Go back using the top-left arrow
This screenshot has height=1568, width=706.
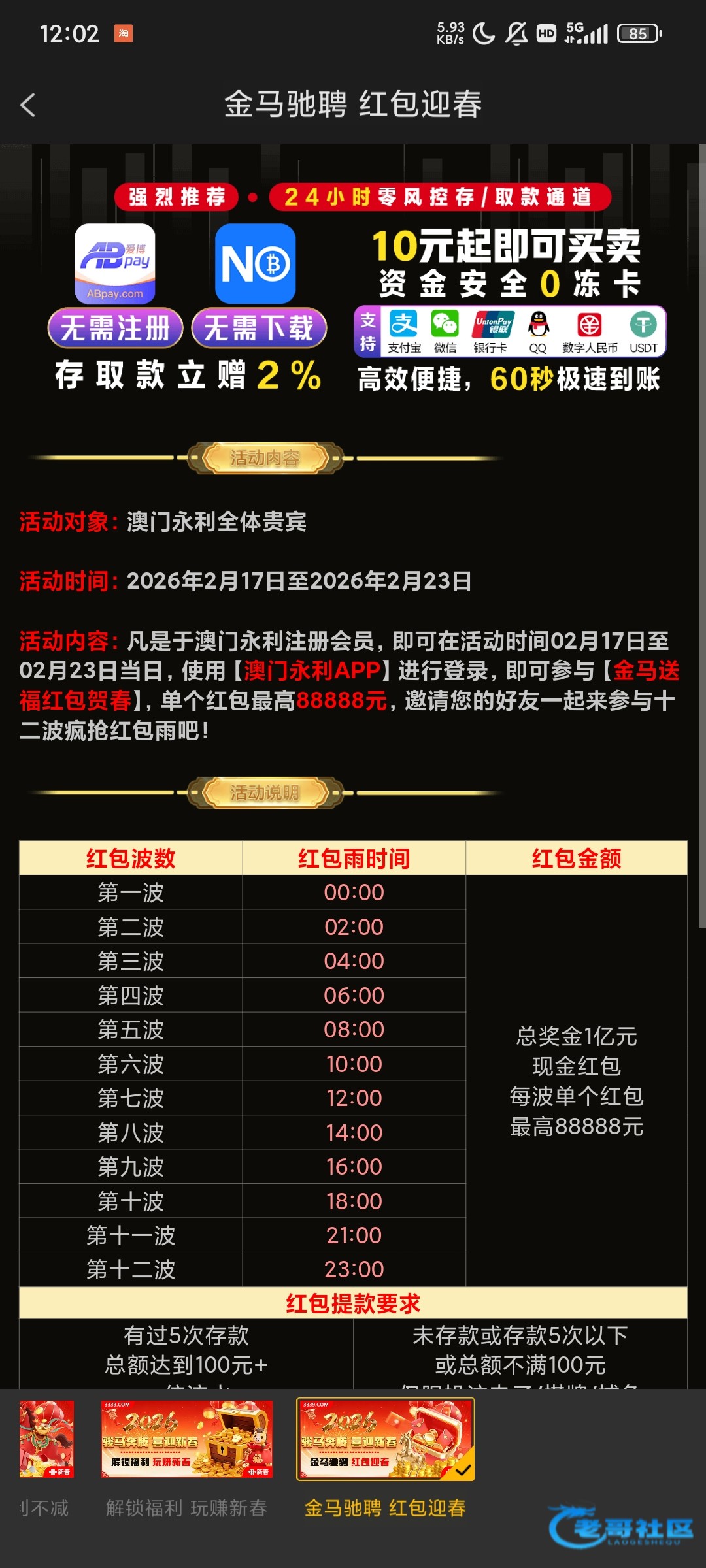click(27, 105)
